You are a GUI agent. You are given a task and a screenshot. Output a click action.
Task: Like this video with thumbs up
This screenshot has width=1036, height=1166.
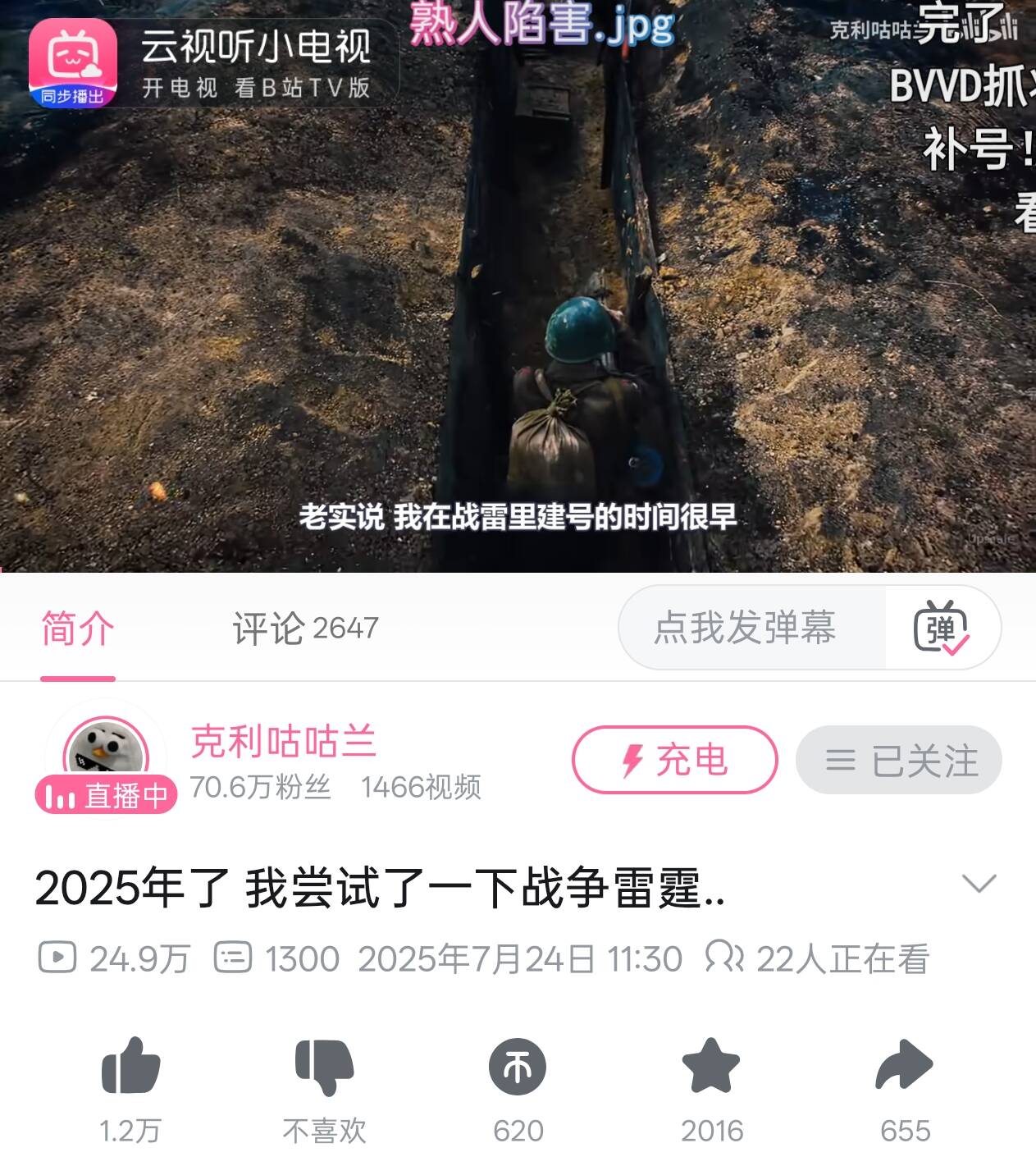point(130,1067)
